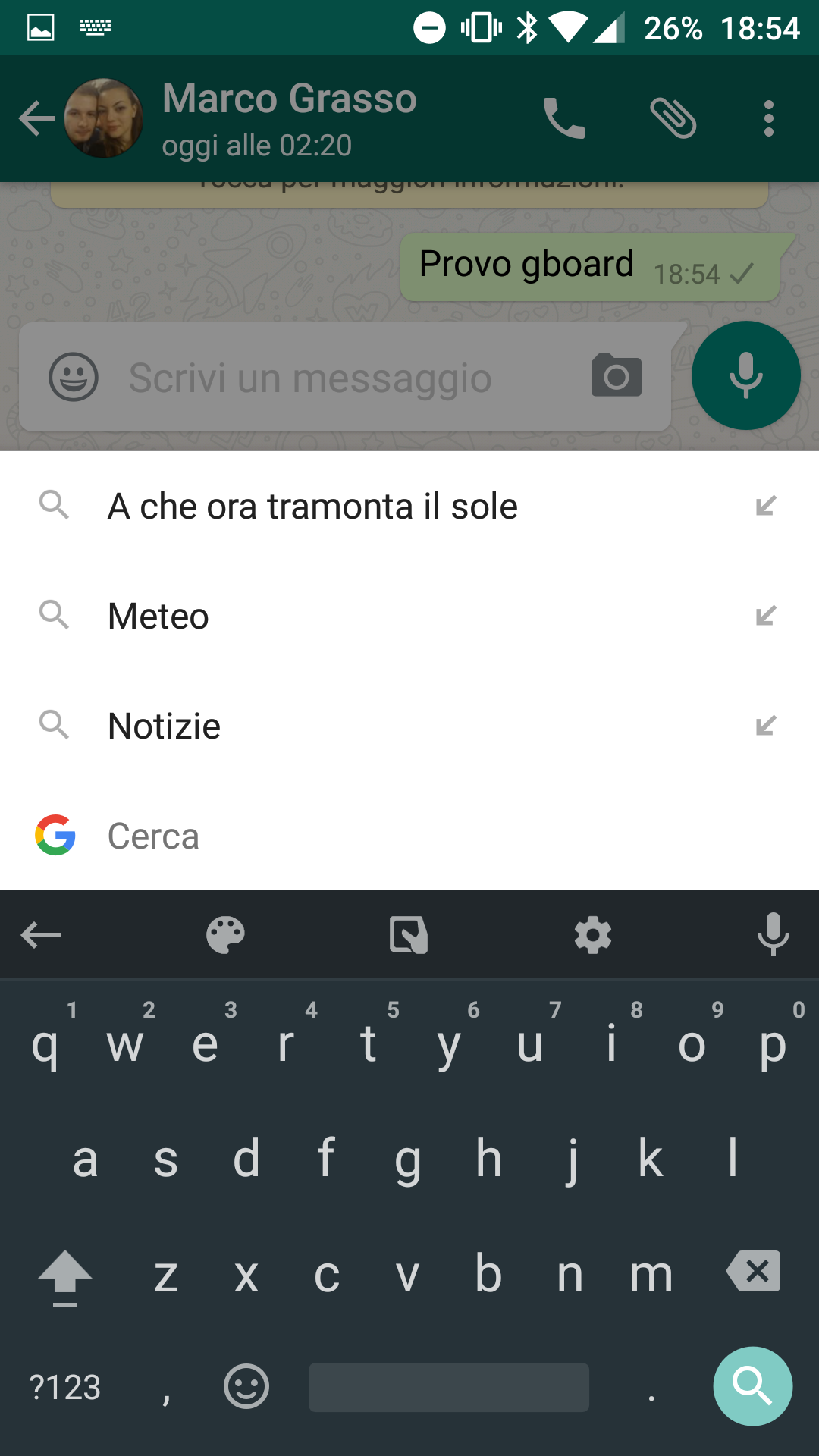
Task: Open the attachment paperclip
Action: click(x=673, y=118)
